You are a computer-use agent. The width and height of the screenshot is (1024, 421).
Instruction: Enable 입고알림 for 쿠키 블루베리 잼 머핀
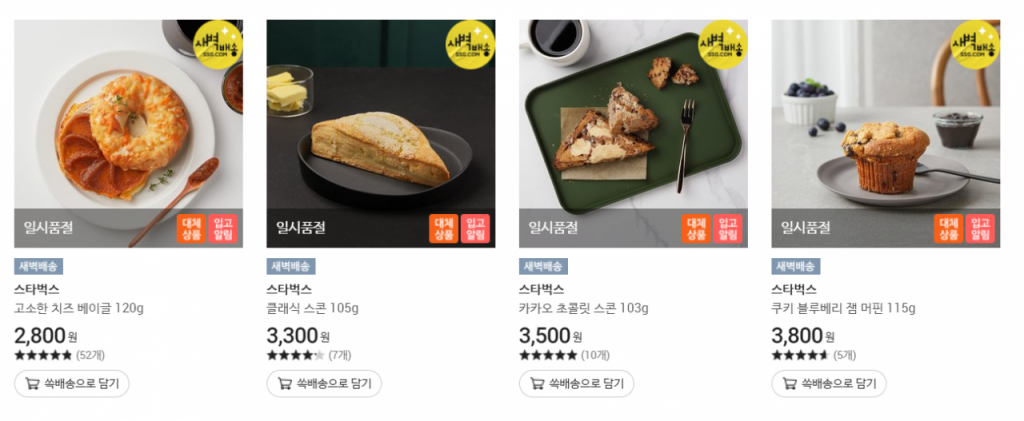[982, 229]
